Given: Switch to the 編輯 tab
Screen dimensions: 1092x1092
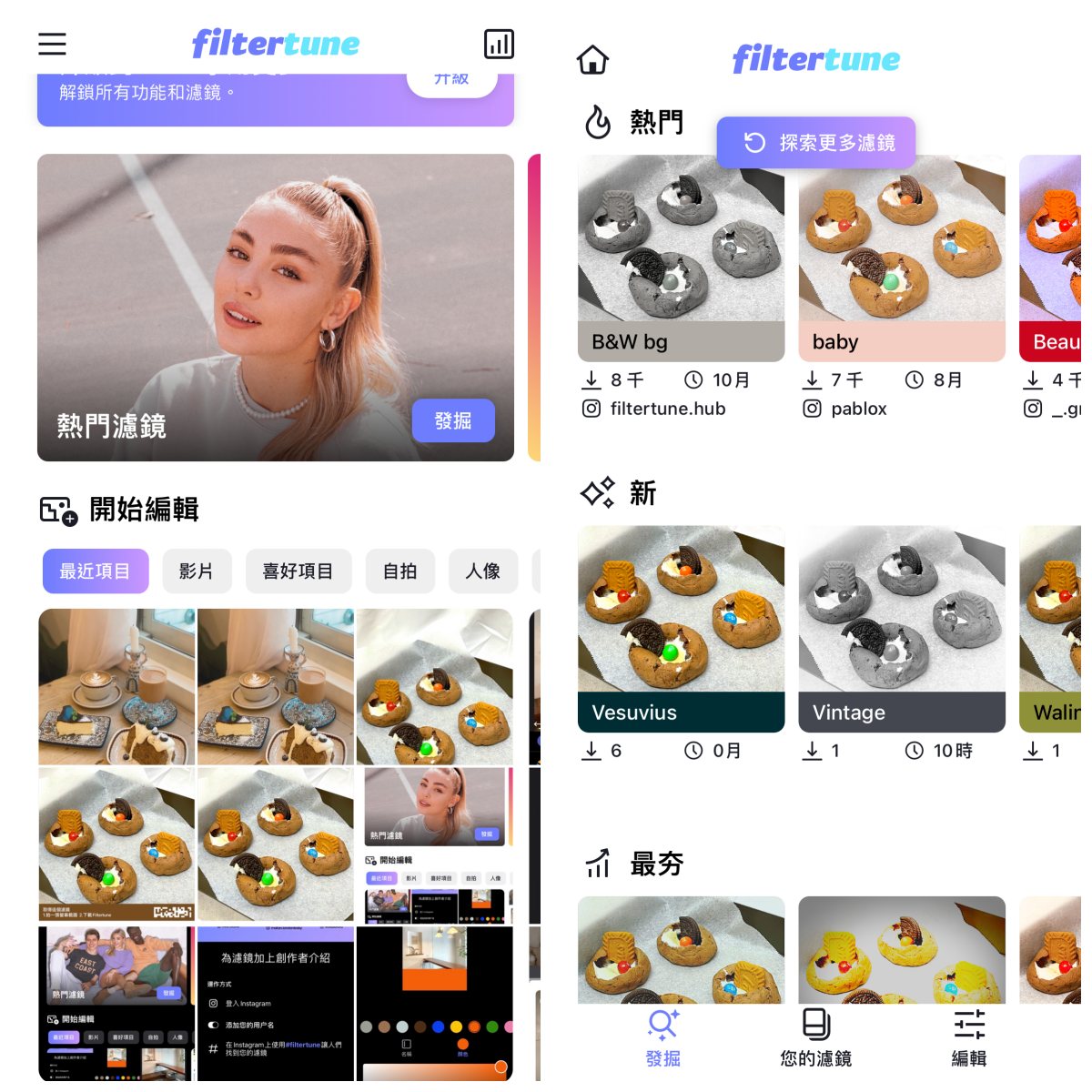Looking at the screenshot, I should click(969, 1037).
